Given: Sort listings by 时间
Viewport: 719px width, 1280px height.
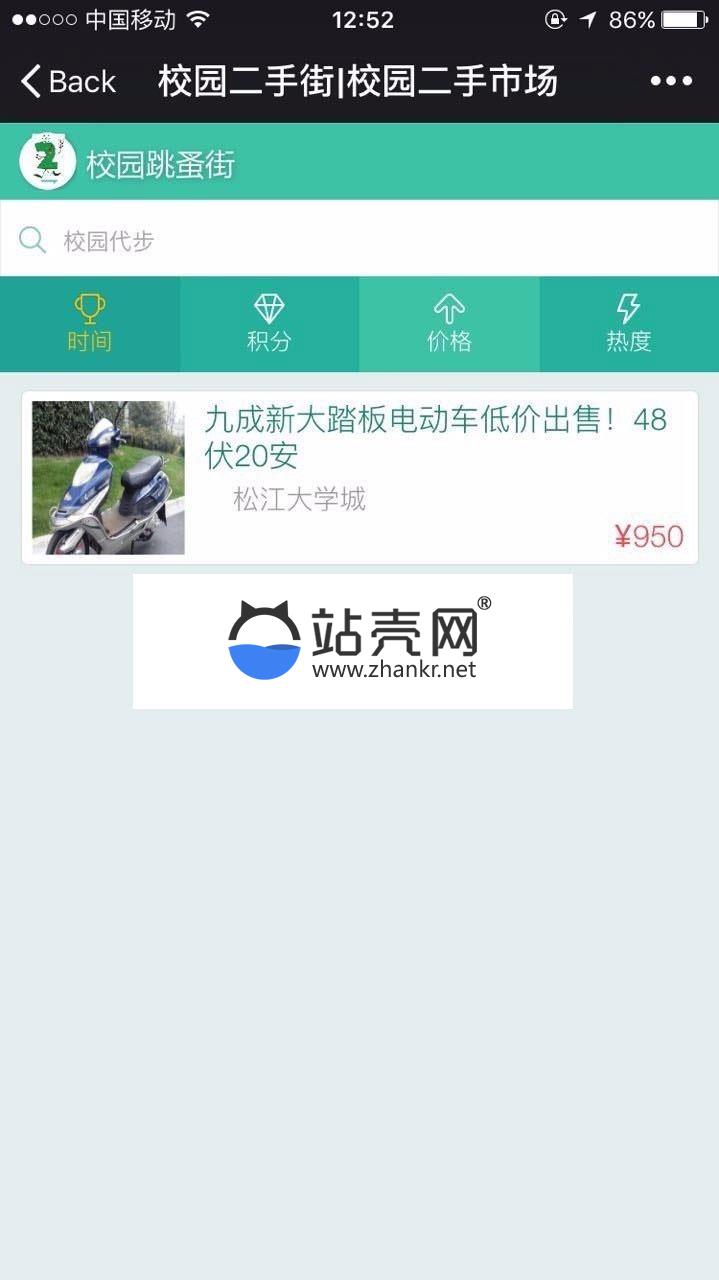Looking at the screenshot, I should 90,324.
